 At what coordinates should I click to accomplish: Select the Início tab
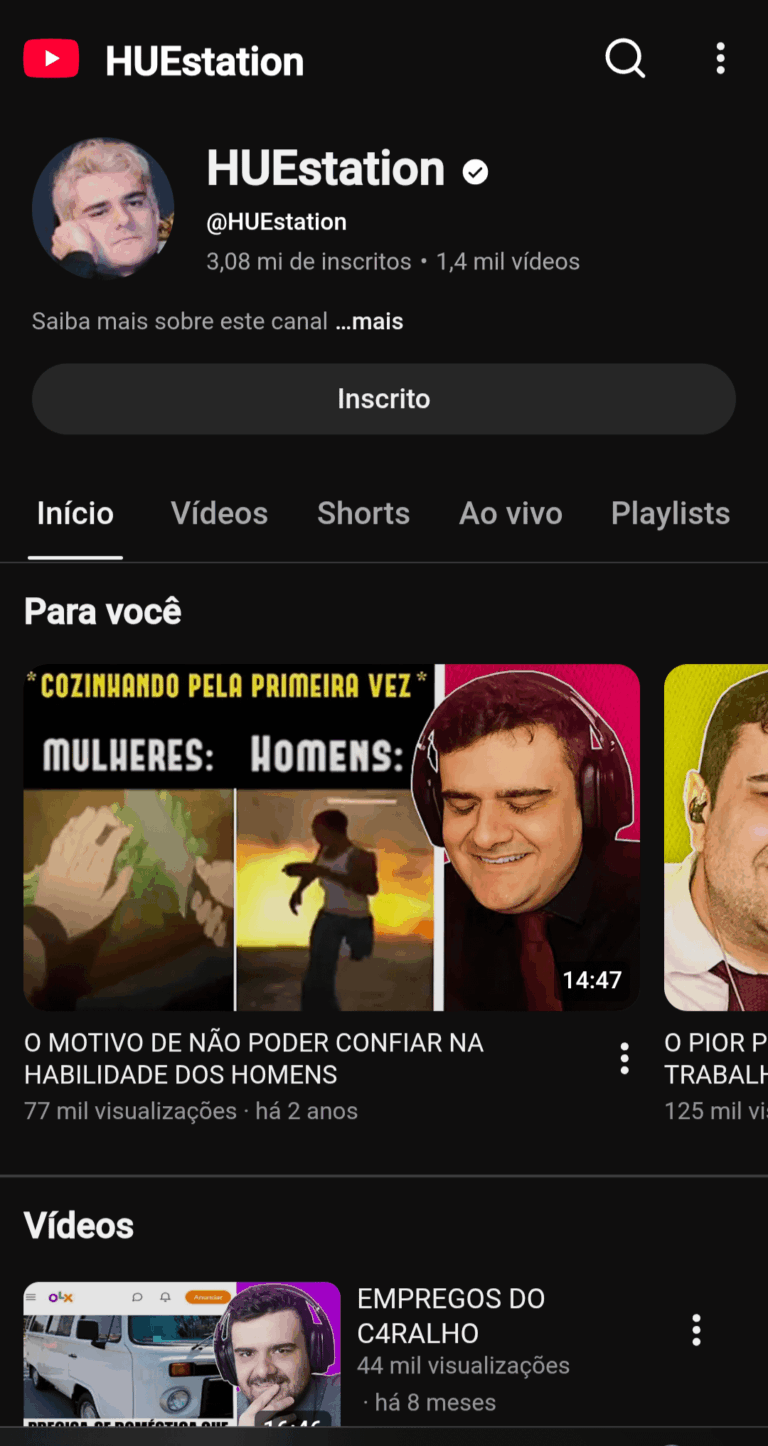(x=75, y=514)
